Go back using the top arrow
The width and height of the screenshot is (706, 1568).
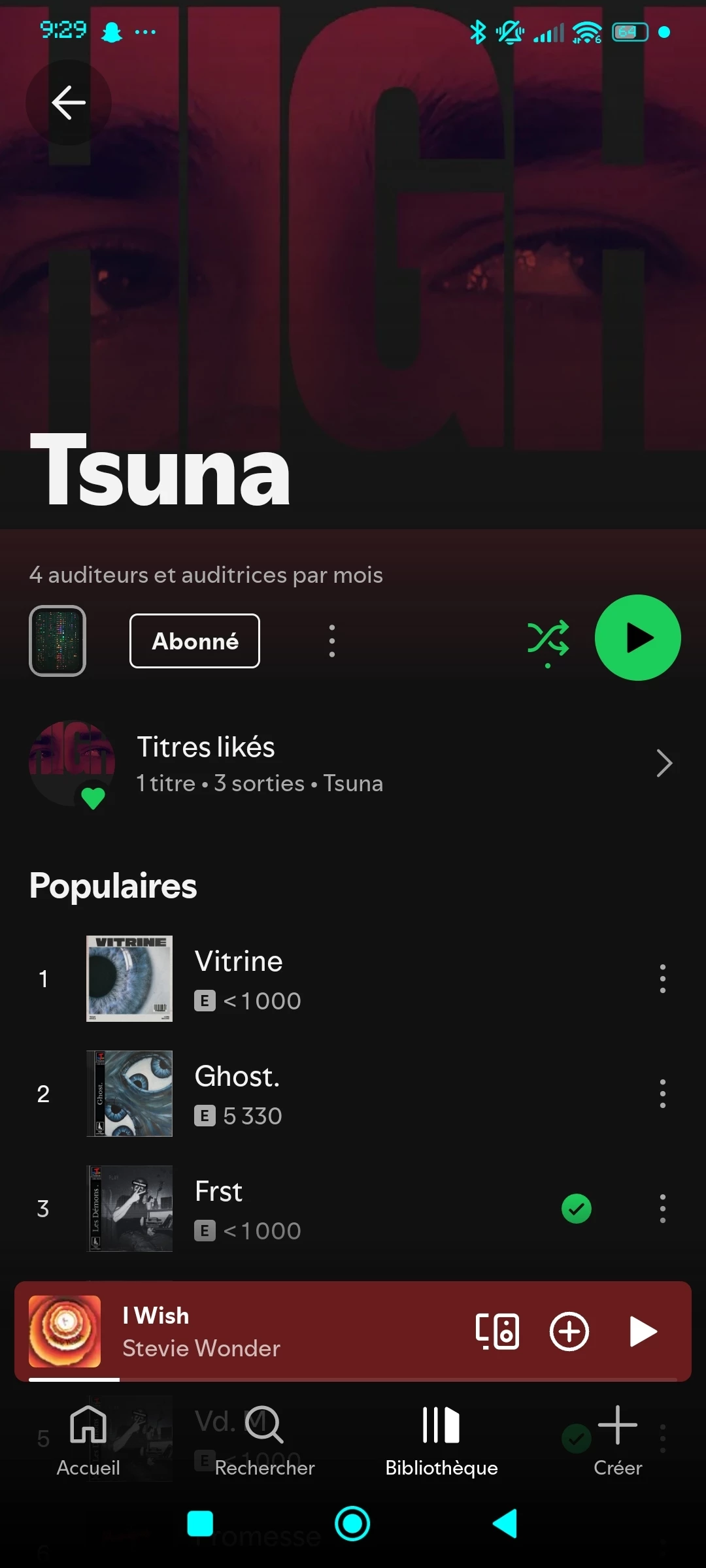(x=68, y=103)
